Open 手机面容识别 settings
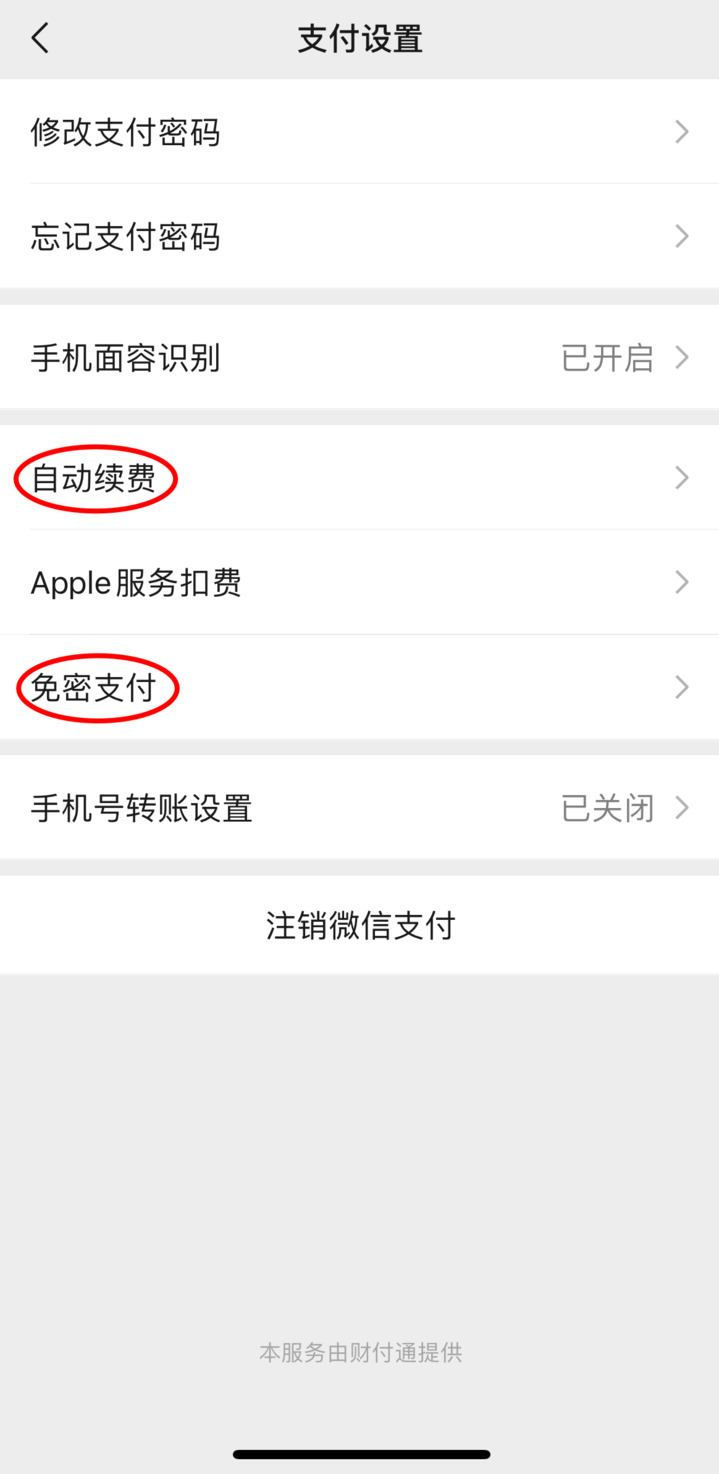This screenshot has height=1474, width=719. [x=359, y=357]
